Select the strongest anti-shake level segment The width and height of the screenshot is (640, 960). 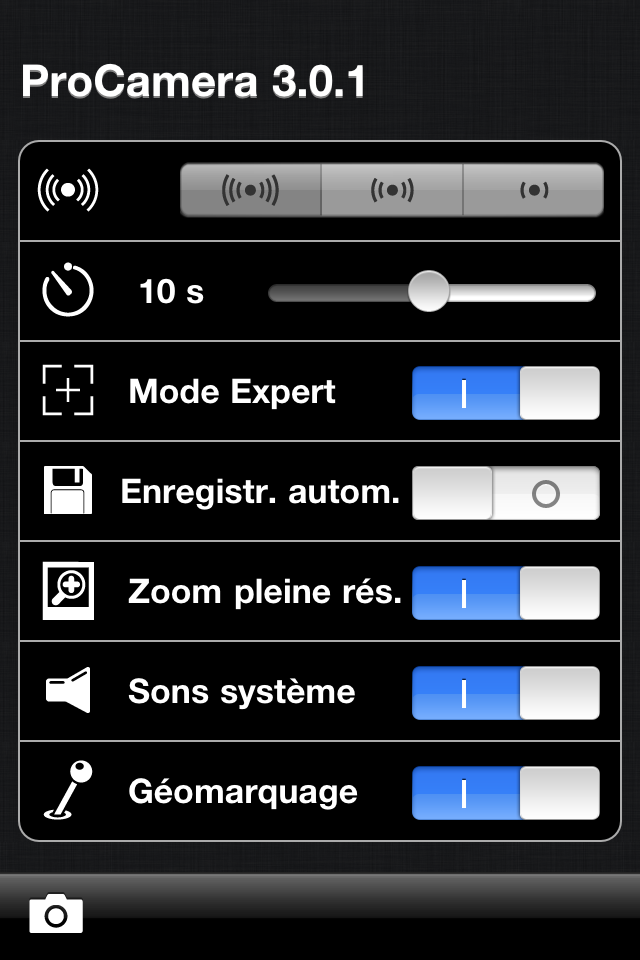point(250,190)
